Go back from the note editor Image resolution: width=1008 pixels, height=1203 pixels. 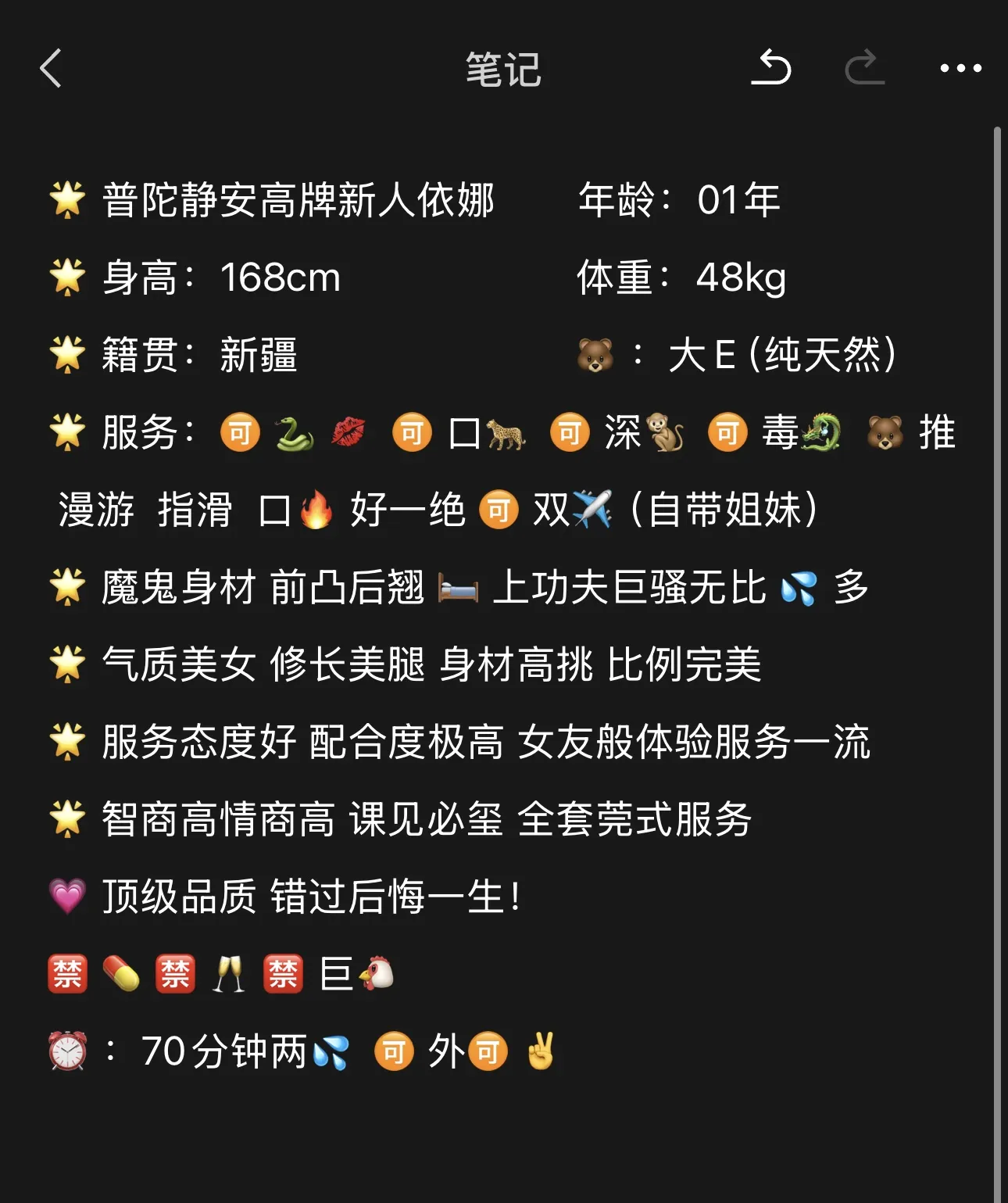51,68
